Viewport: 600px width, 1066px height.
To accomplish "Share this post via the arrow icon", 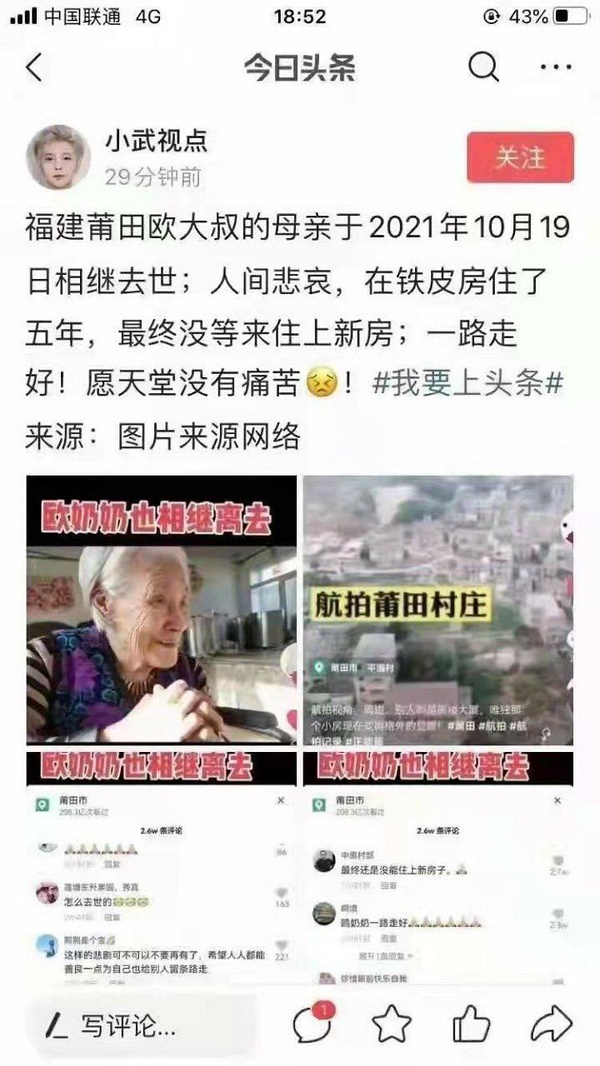I will (551, 1024).
